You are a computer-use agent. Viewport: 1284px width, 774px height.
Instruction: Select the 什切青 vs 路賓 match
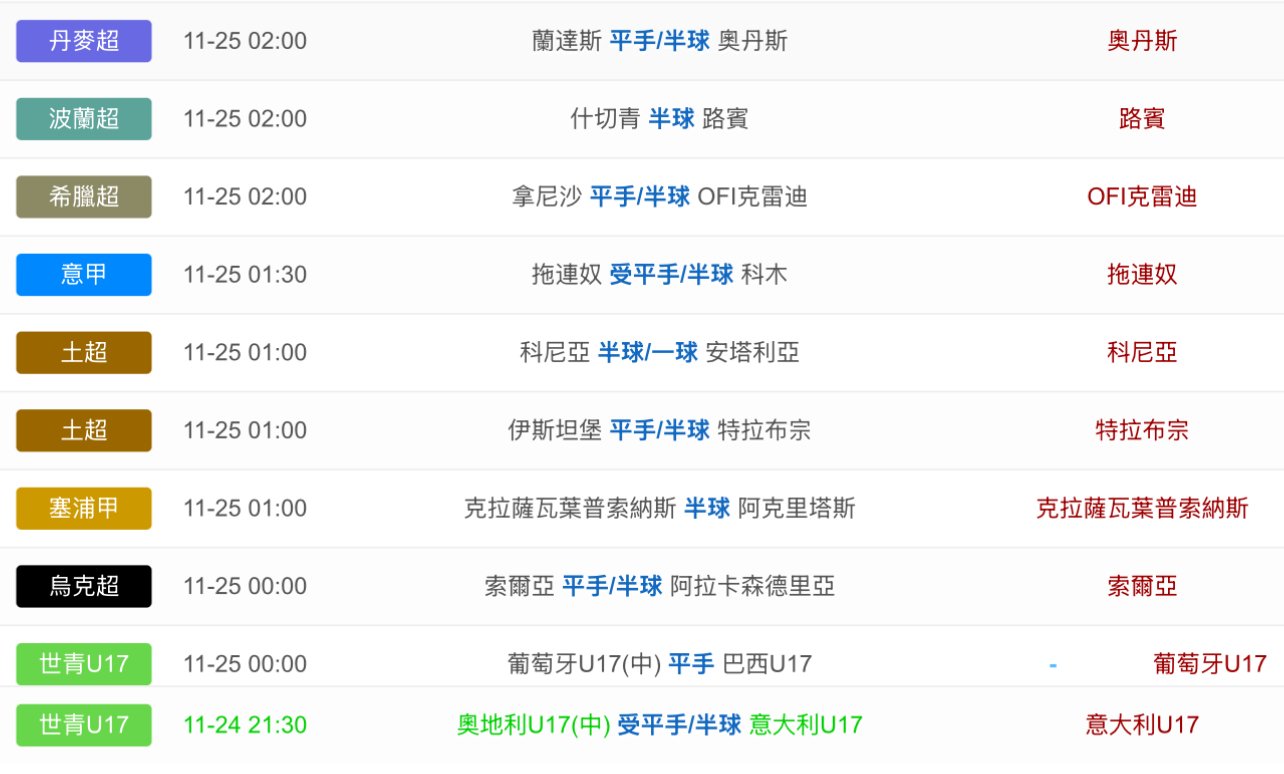(659, 119)
